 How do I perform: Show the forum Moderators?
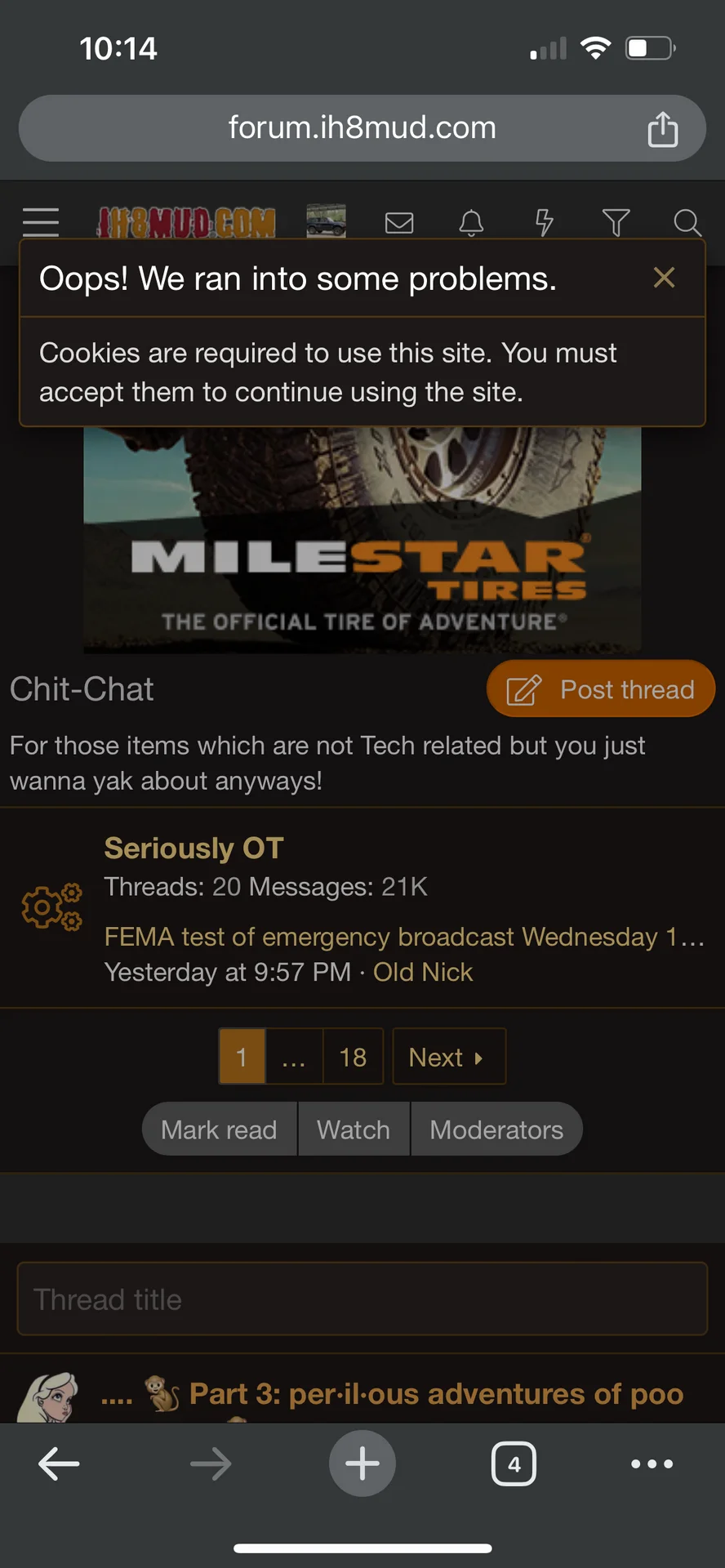coord(496,1129)
